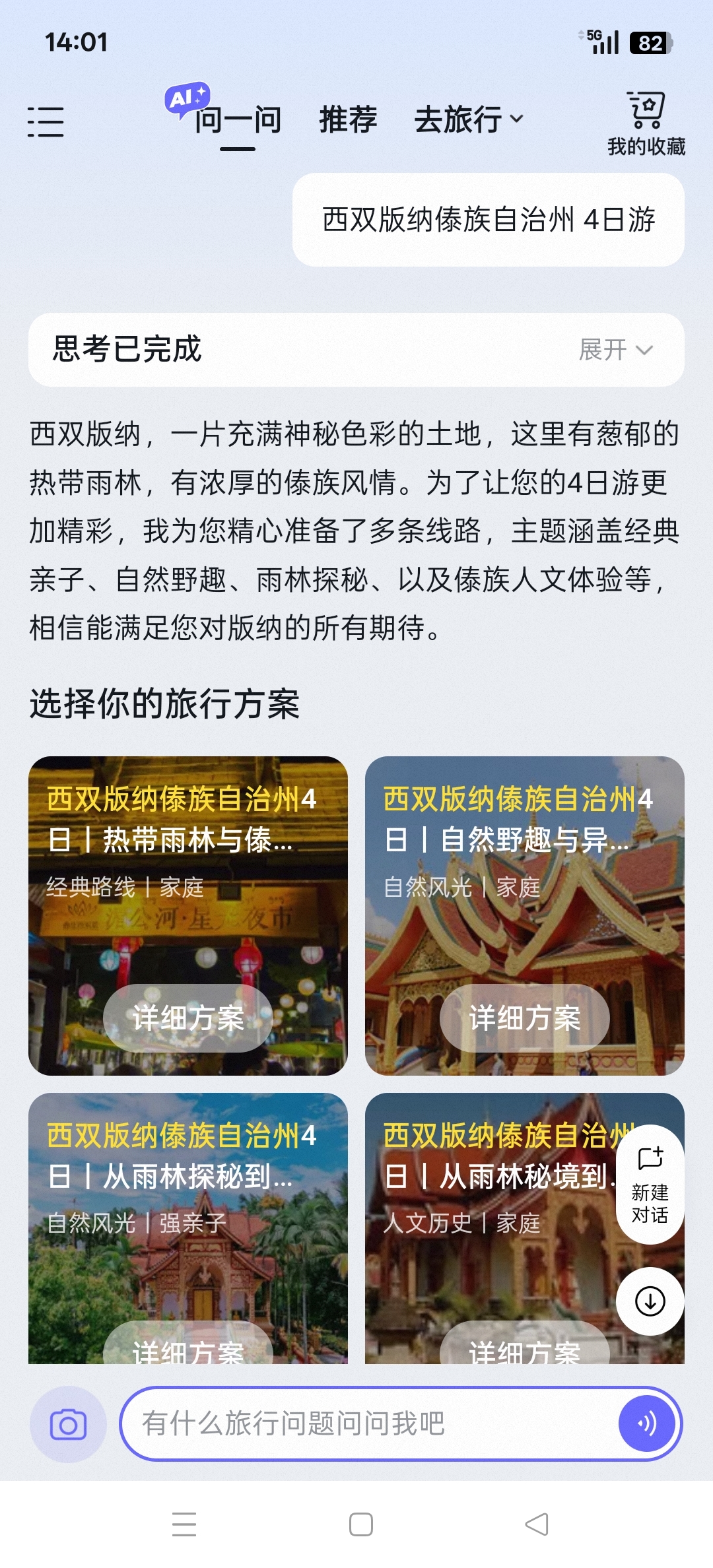Open 详细方案 for 热带雨林与傣族 plan
Image resolution: width=713 pixels, height=1568 pixels.
click(188, 1018)
